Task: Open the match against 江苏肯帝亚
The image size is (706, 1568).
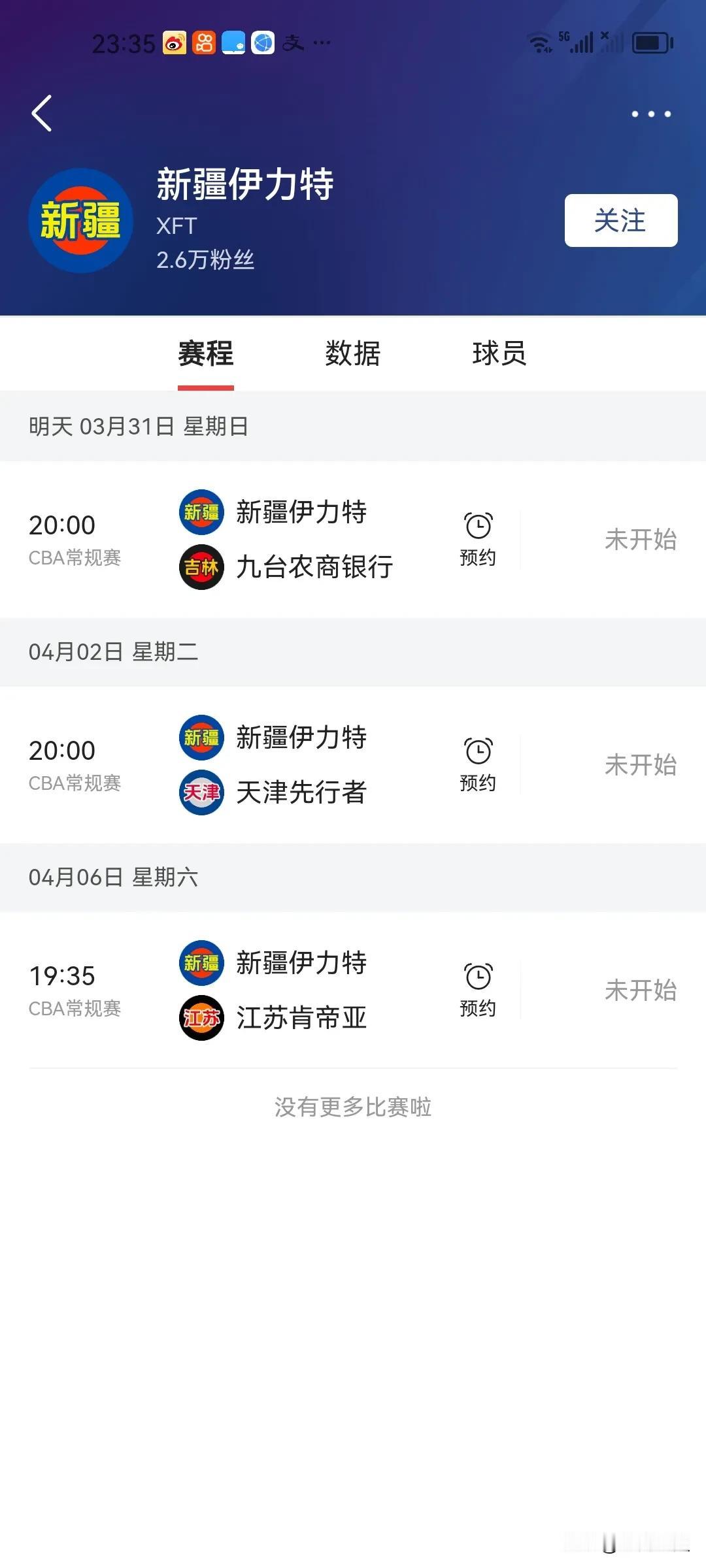Action: pos(353,990)
